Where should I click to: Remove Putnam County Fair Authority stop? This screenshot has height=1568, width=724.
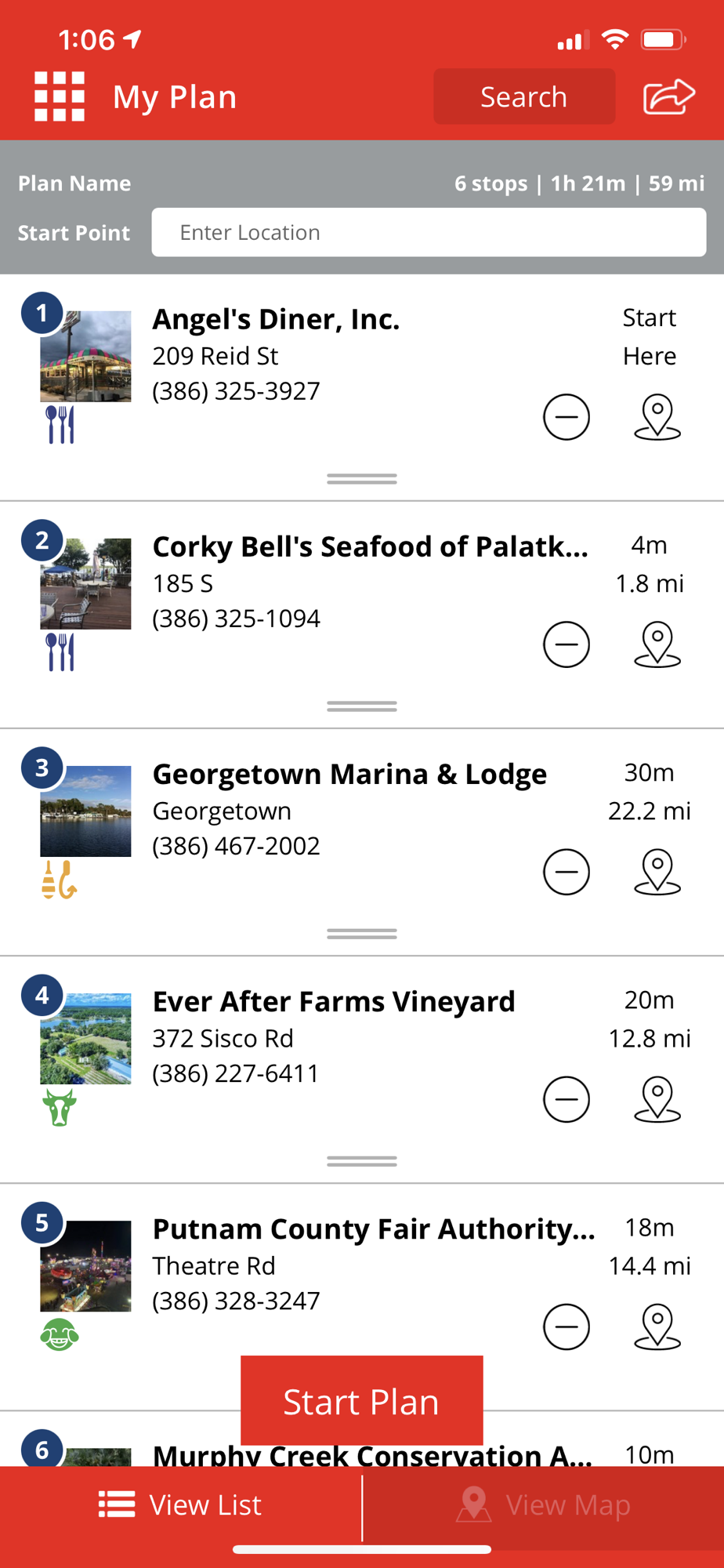[x=566, y=1327]
